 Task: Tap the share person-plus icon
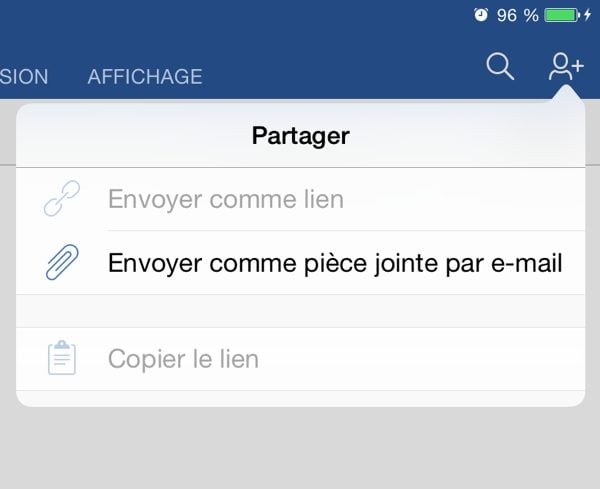click(566, 68)
